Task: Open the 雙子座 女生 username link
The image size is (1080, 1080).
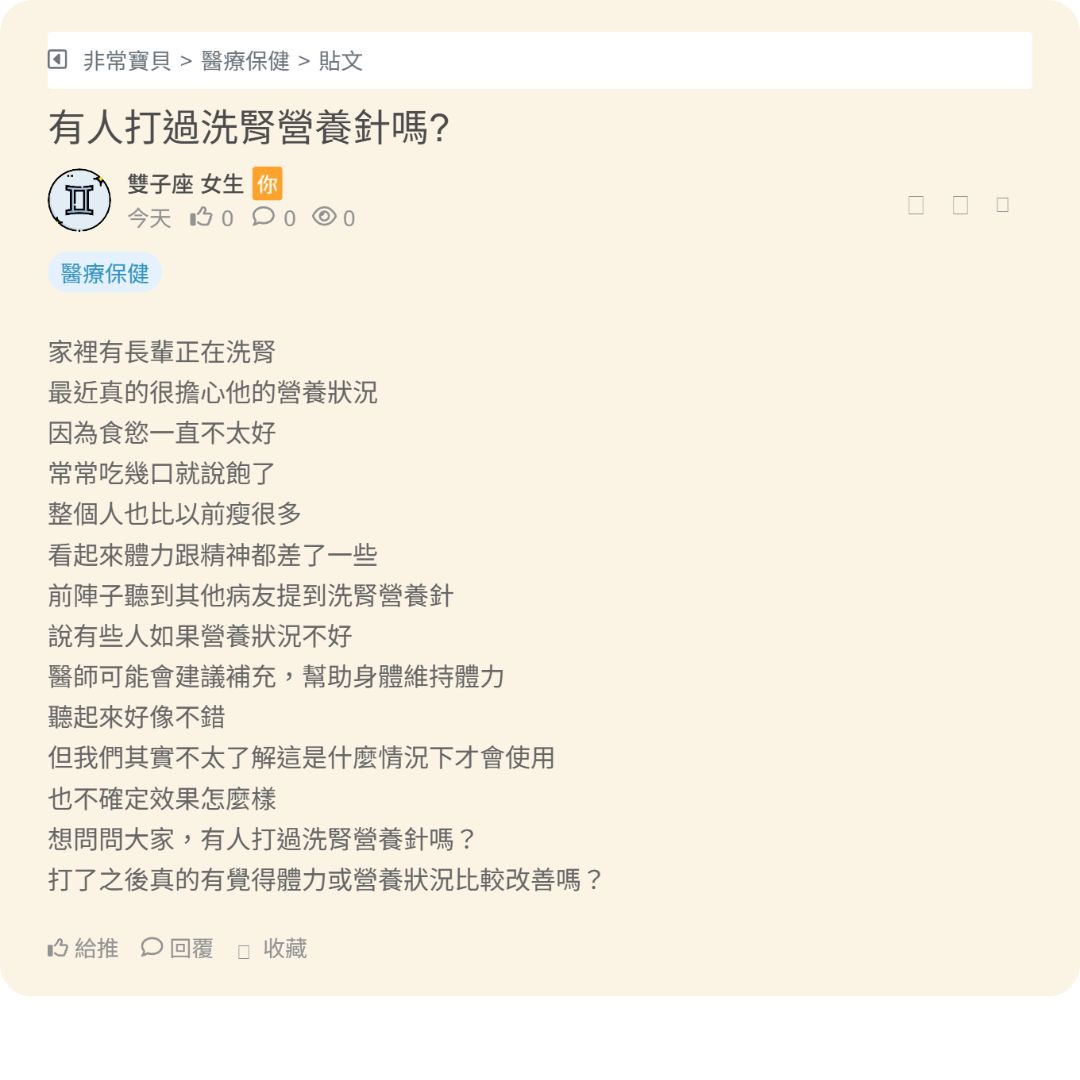Action: point(185,184)
